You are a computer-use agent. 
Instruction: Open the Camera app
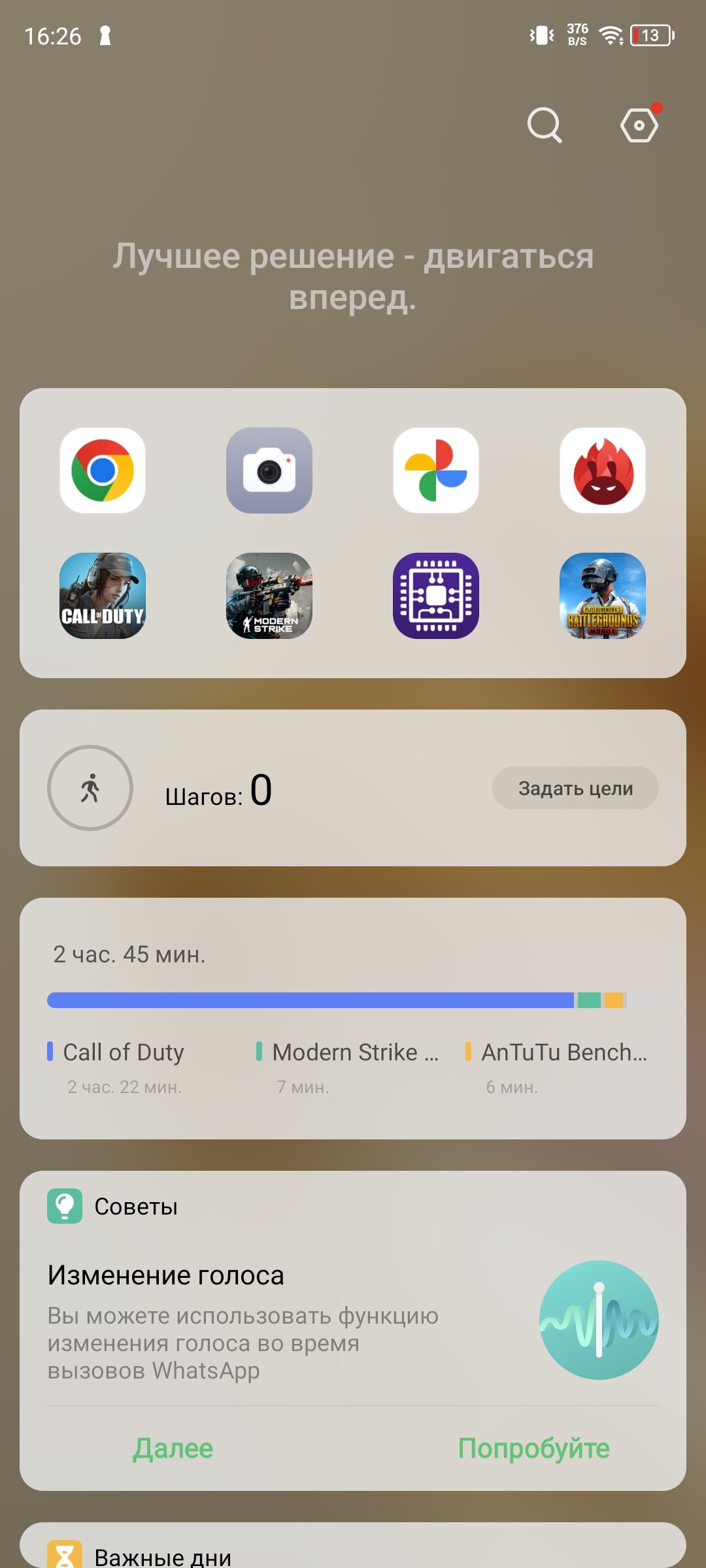pyautogui.click(x=269, y=470)
